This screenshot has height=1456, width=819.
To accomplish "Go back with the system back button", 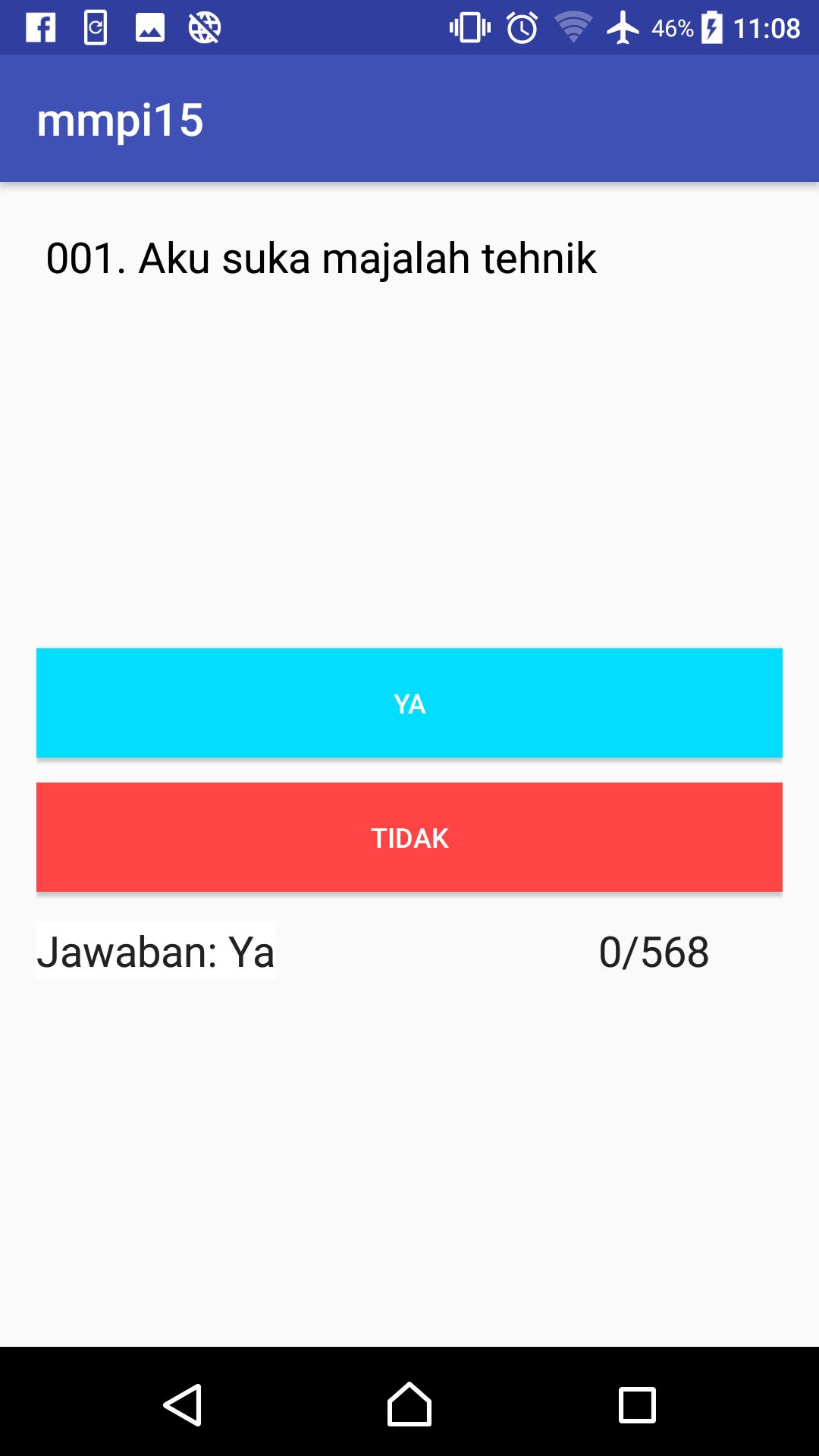I will click(183, 1404).
